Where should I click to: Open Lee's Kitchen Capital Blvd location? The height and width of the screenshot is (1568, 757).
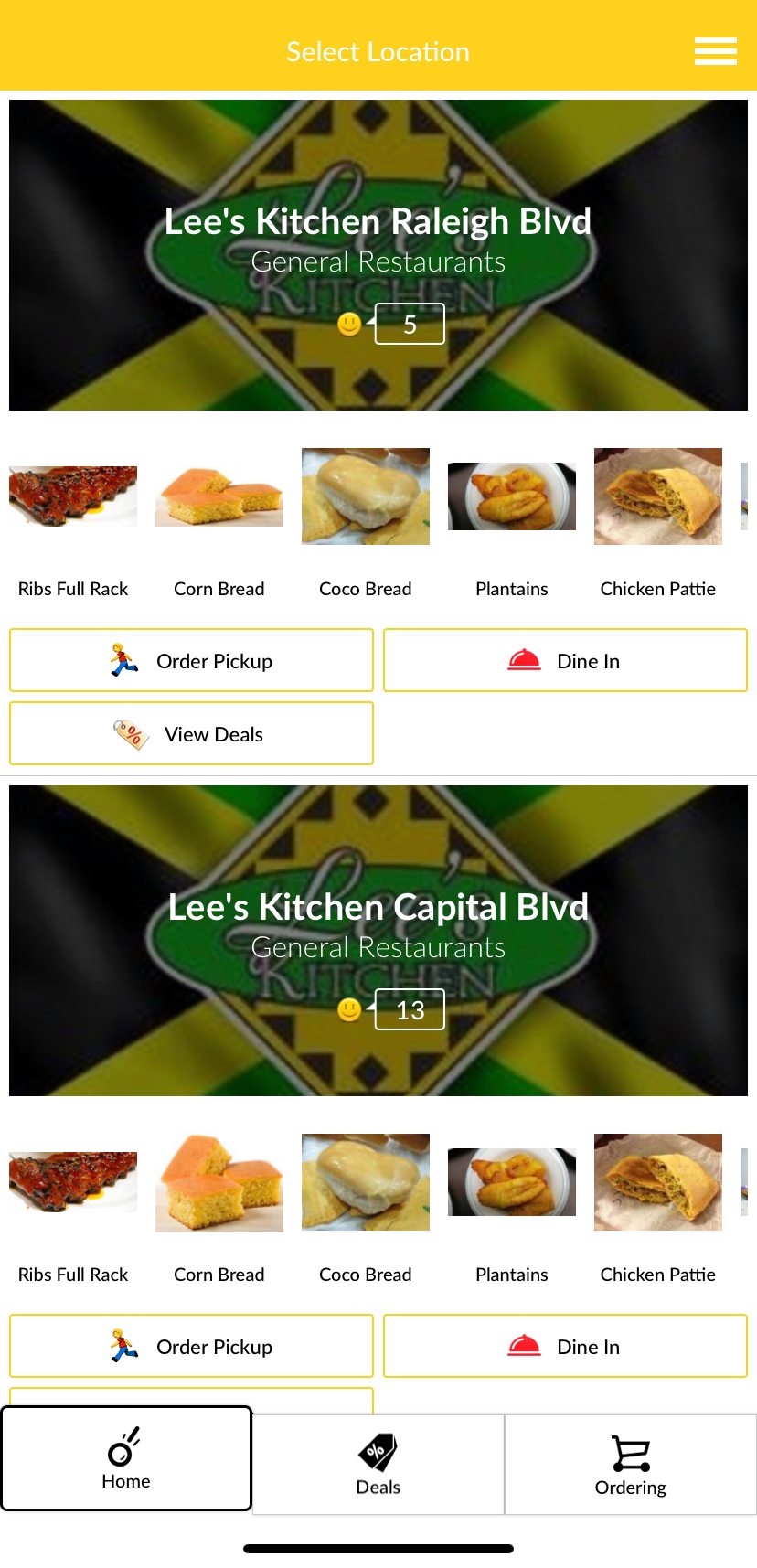click(378, 940)
